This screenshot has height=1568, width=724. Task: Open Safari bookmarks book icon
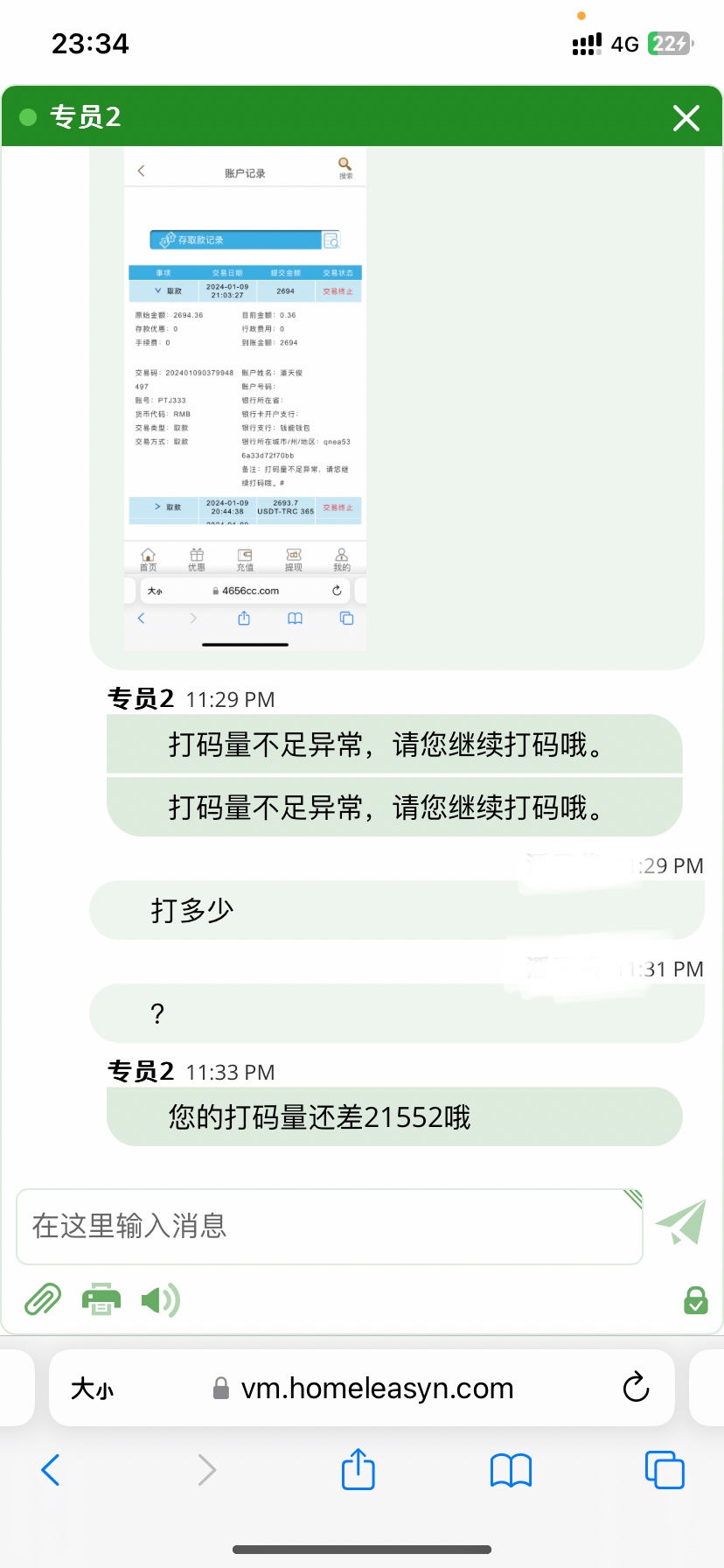(x=511, y=1470)
